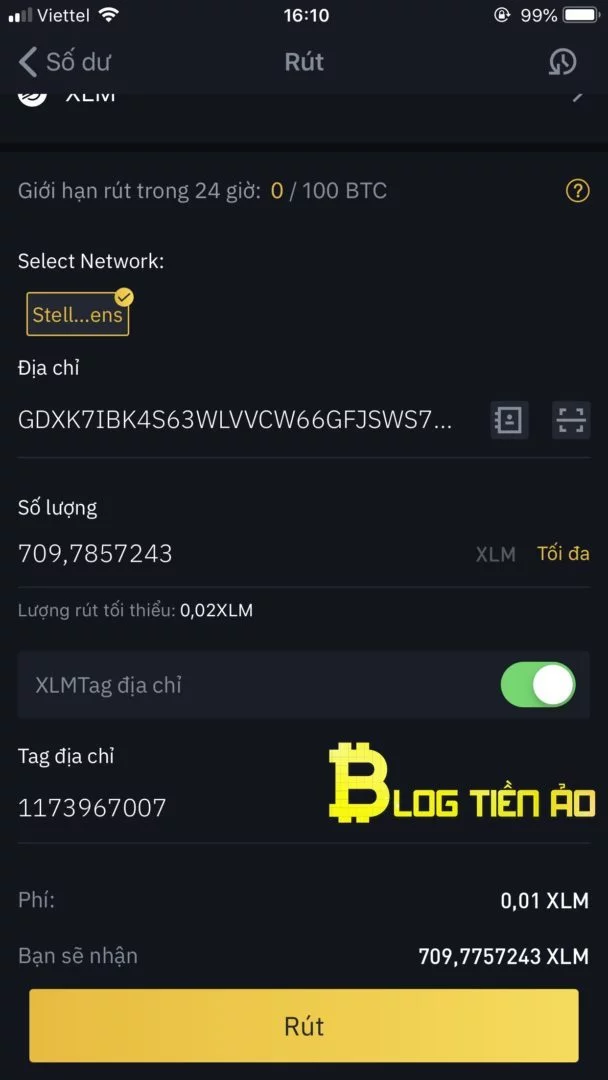Screen dimensions: 608x1080
Task: Select the Stell...ens network chip
Action: tap(78, 314)
